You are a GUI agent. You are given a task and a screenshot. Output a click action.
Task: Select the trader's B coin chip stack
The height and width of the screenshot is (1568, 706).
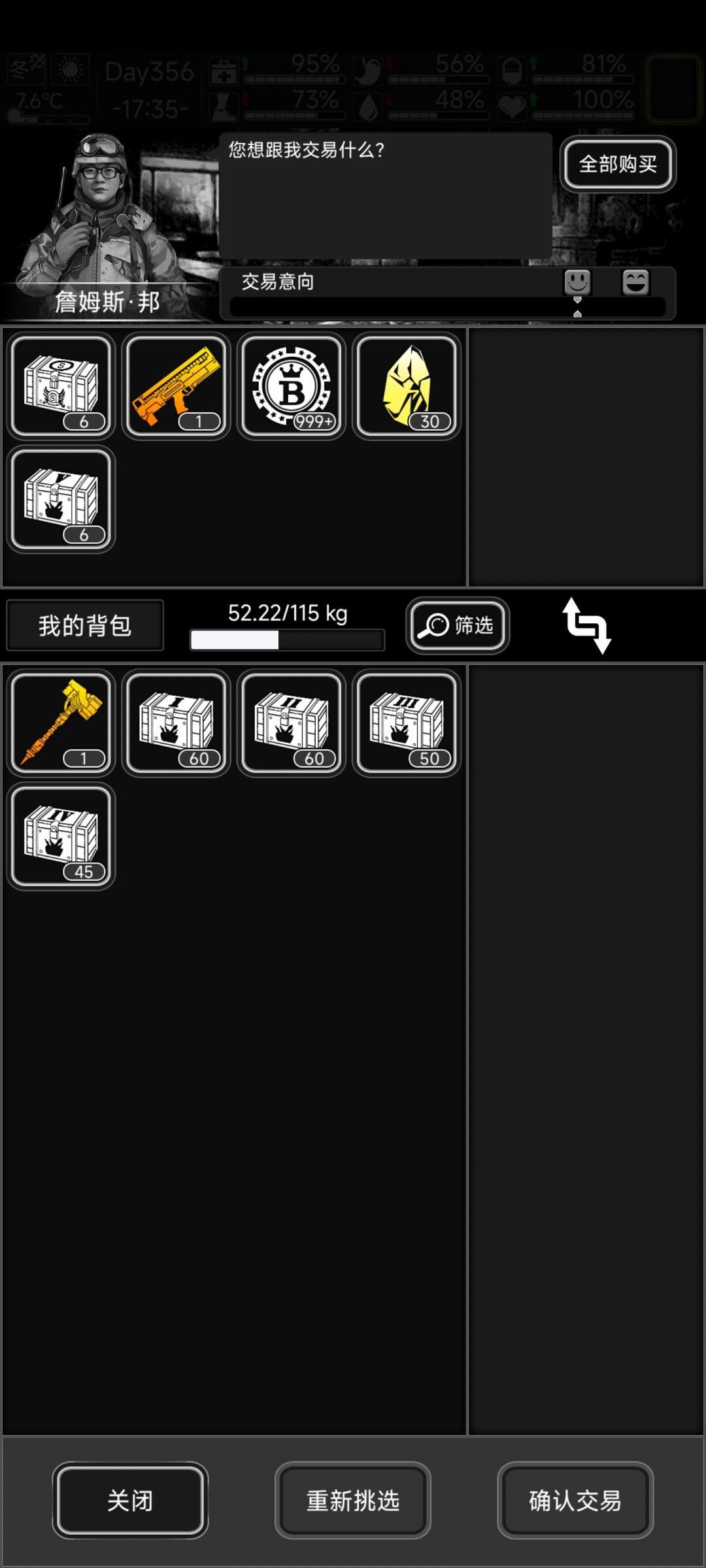(x=291, y=386)
